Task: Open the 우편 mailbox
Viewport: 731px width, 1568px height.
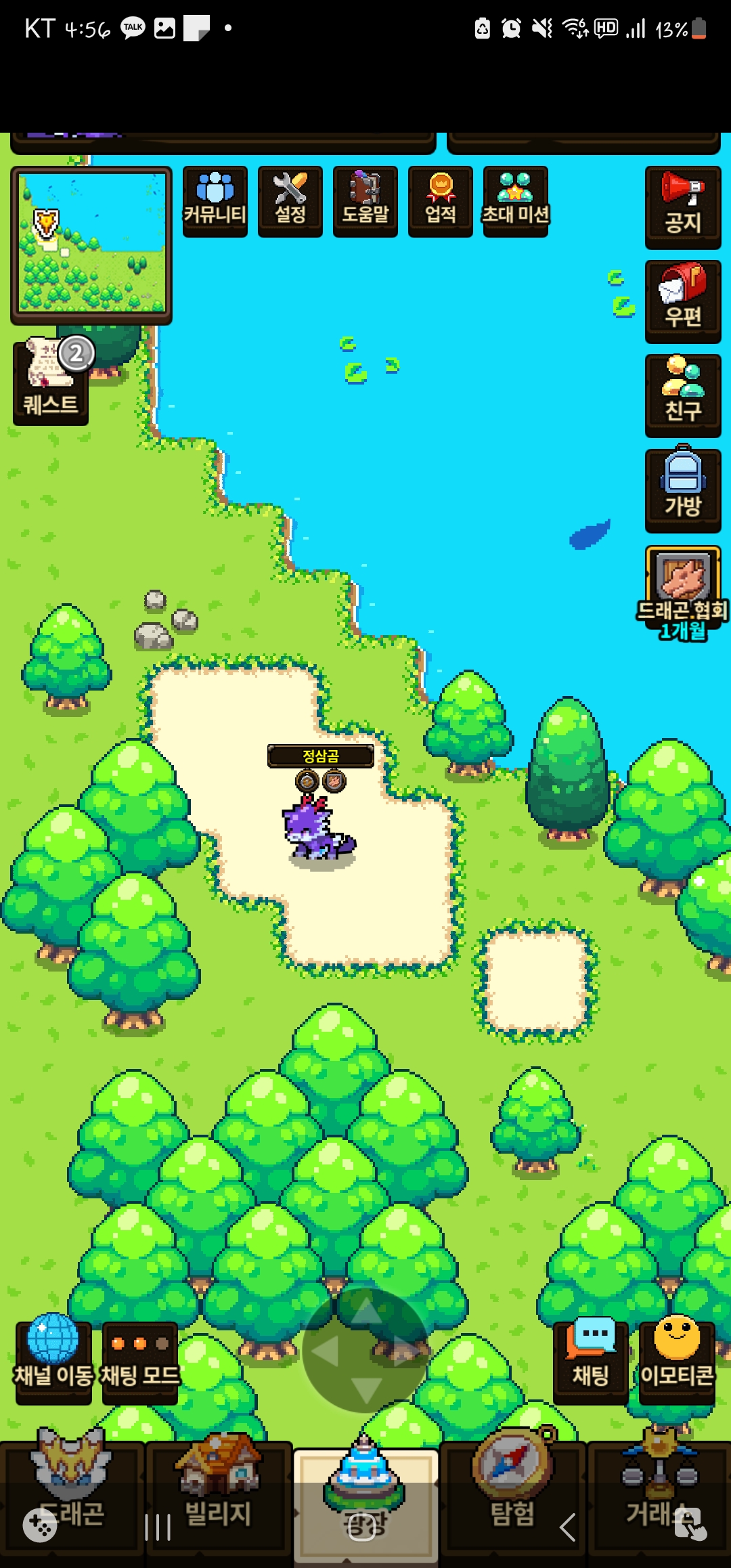Action: tap(683, 301)
